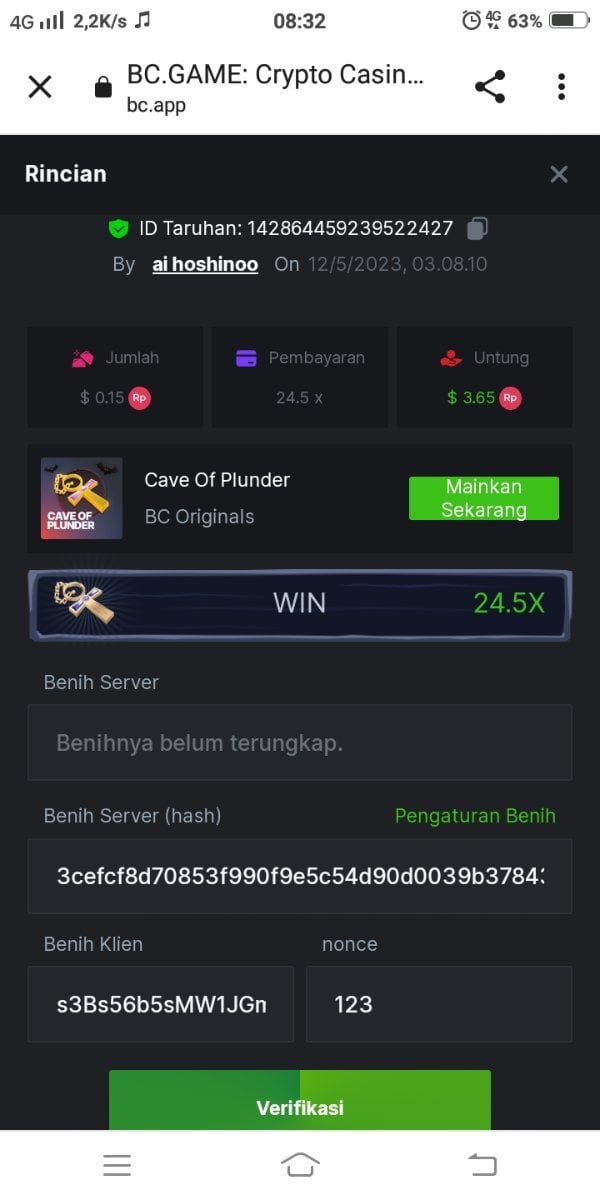Viewport: 600px width, 1200px height.
Task: Tap the Verifikasi button
Action: click(300, 1106)
